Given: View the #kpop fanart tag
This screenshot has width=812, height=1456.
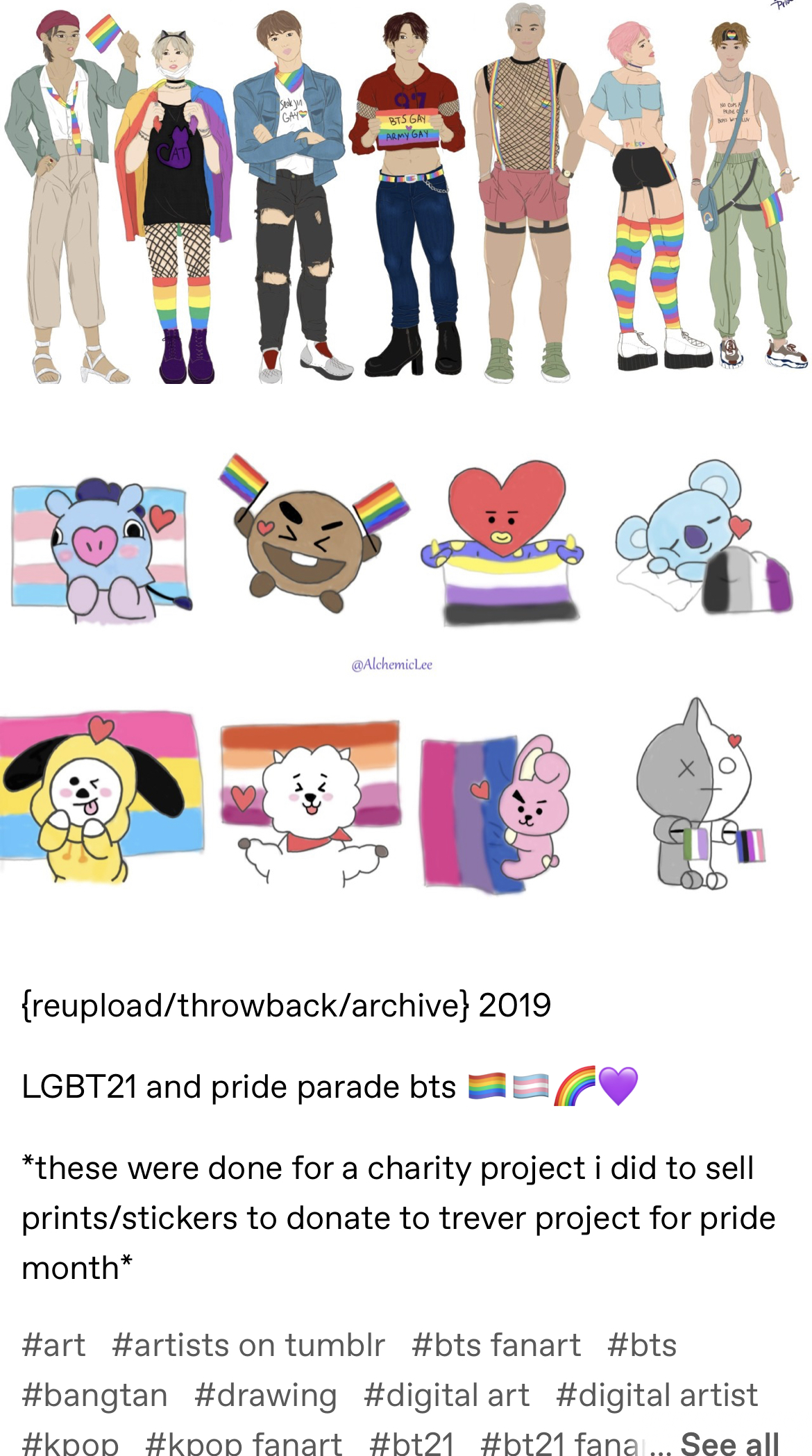Looking at the screenshot, I should click(244, 1444).
